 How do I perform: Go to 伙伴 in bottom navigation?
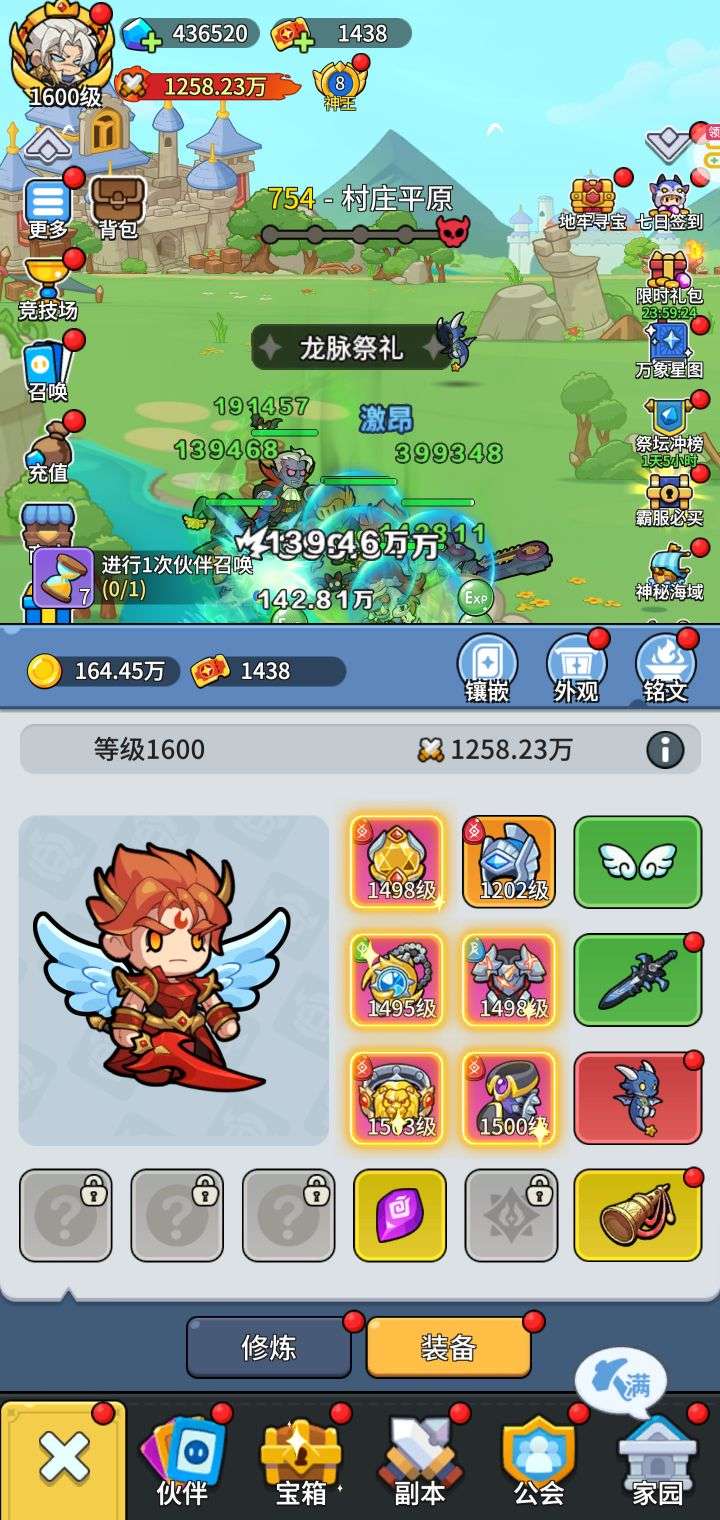click(182, 1458)
